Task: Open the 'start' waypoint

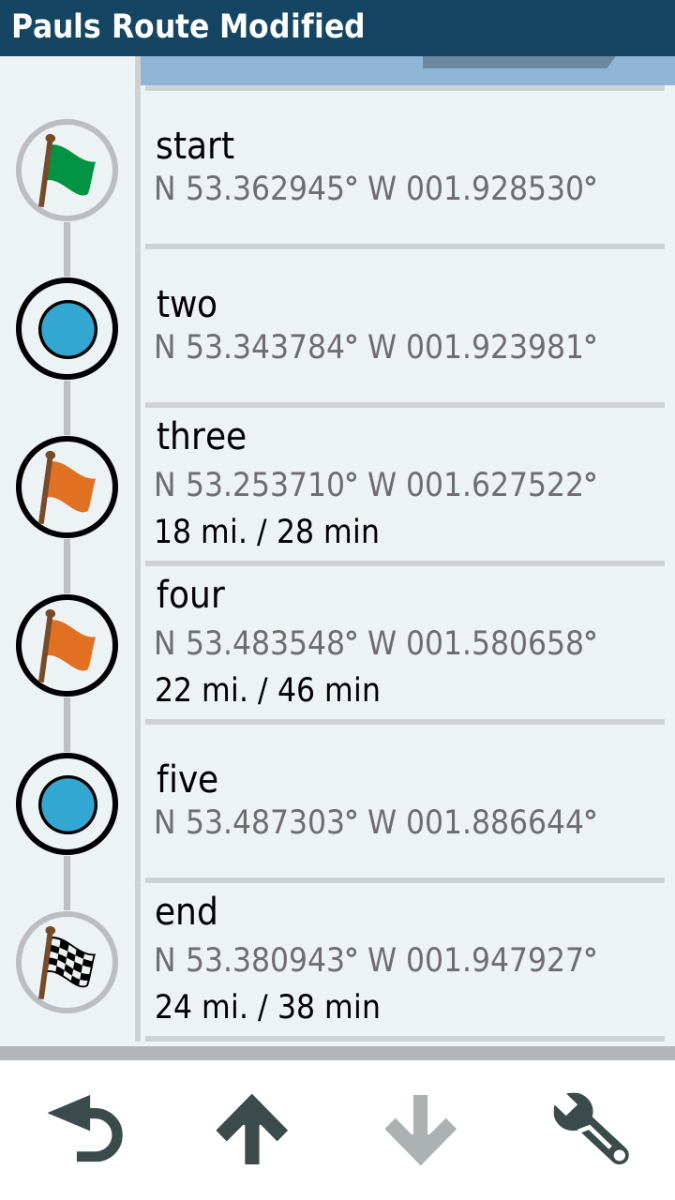Action: [x=405, y=168]
